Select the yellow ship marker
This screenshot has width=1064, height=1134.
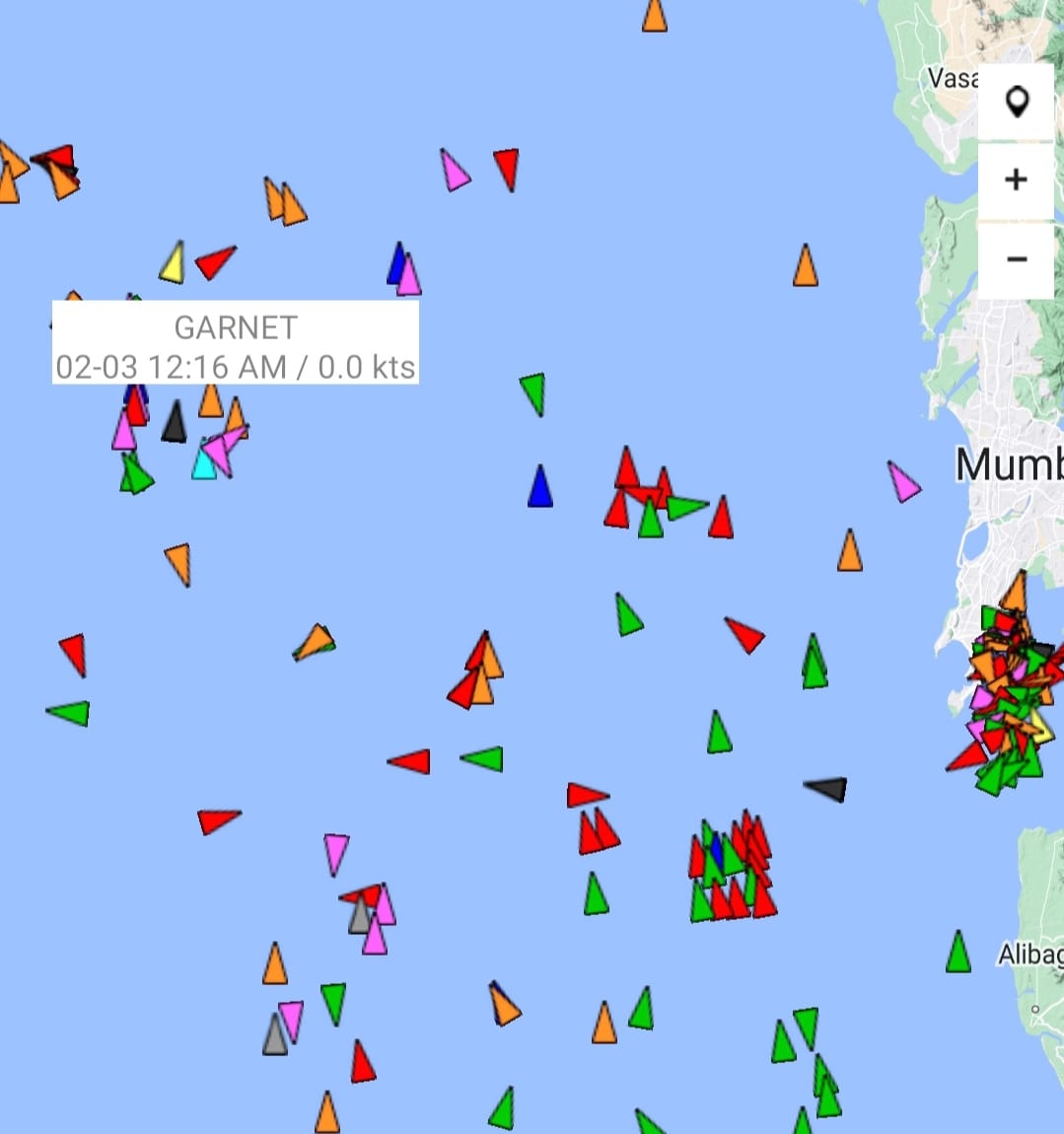click(173, 264)
